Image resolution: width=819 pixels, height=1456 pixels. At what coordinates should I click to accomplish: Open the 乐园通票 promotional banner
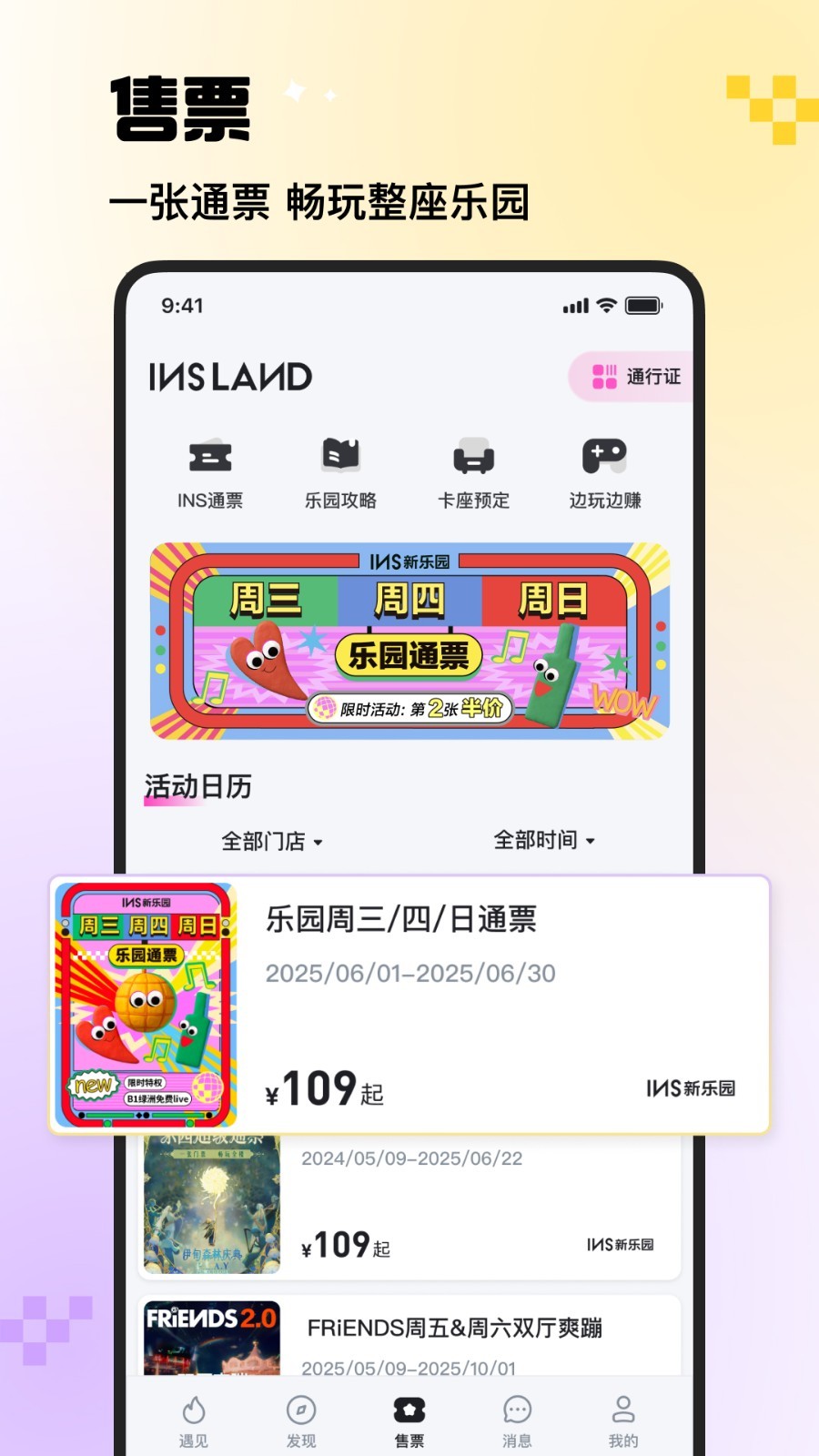(409, 641)
